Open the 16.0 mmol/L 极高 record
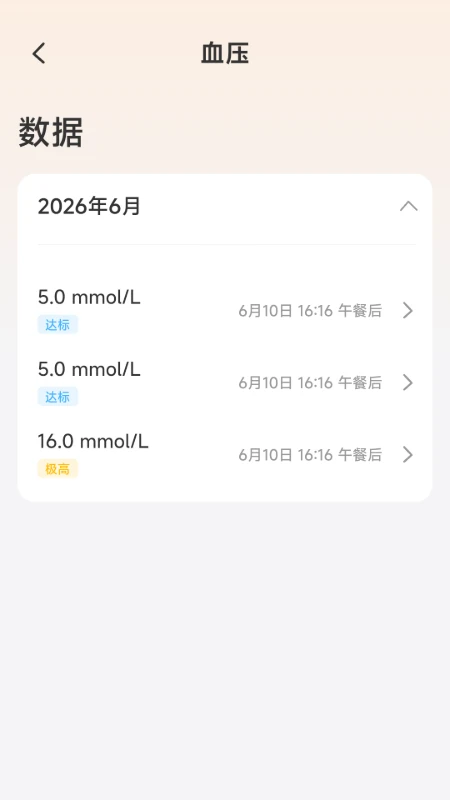 pyautogui.click(x=225, y=454)
